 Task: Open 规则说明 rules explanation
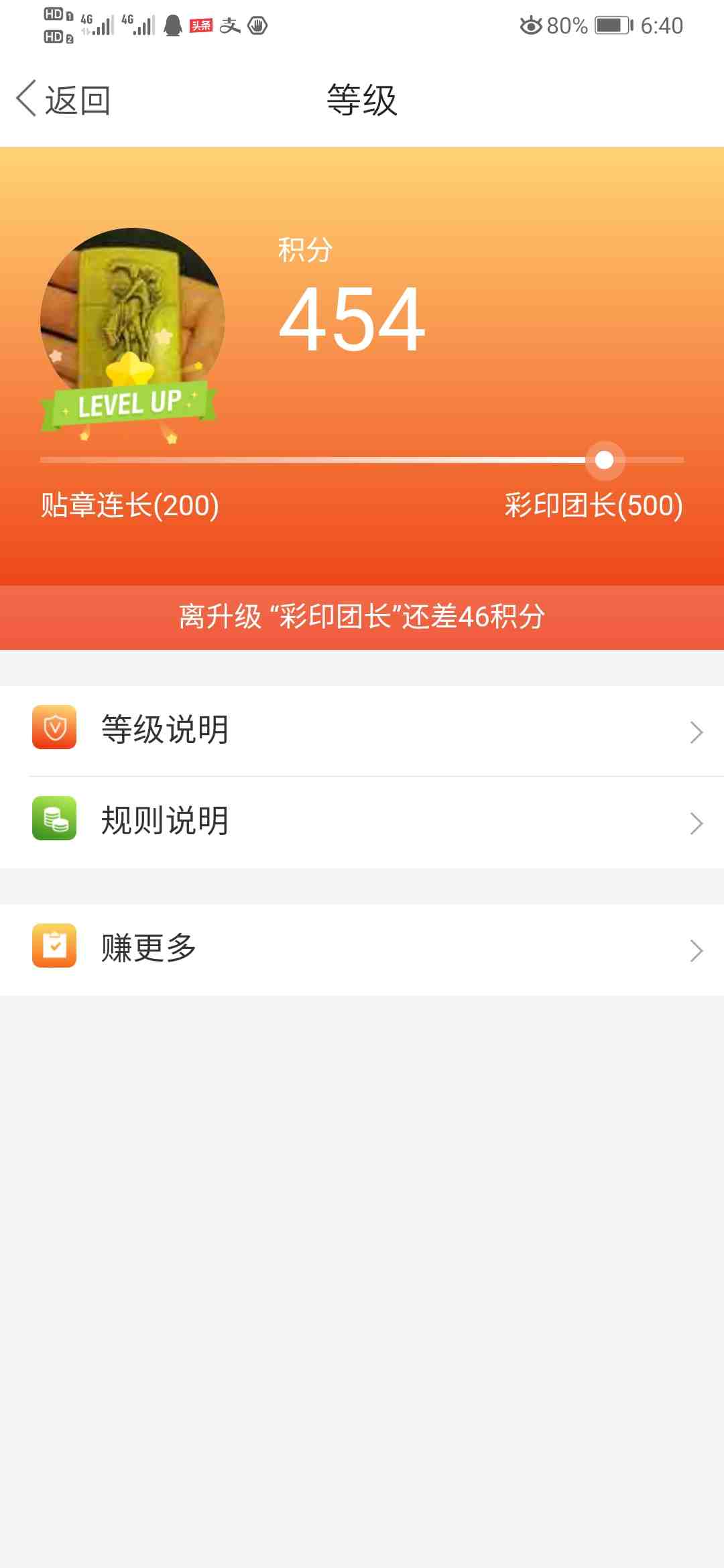point(362,822)
